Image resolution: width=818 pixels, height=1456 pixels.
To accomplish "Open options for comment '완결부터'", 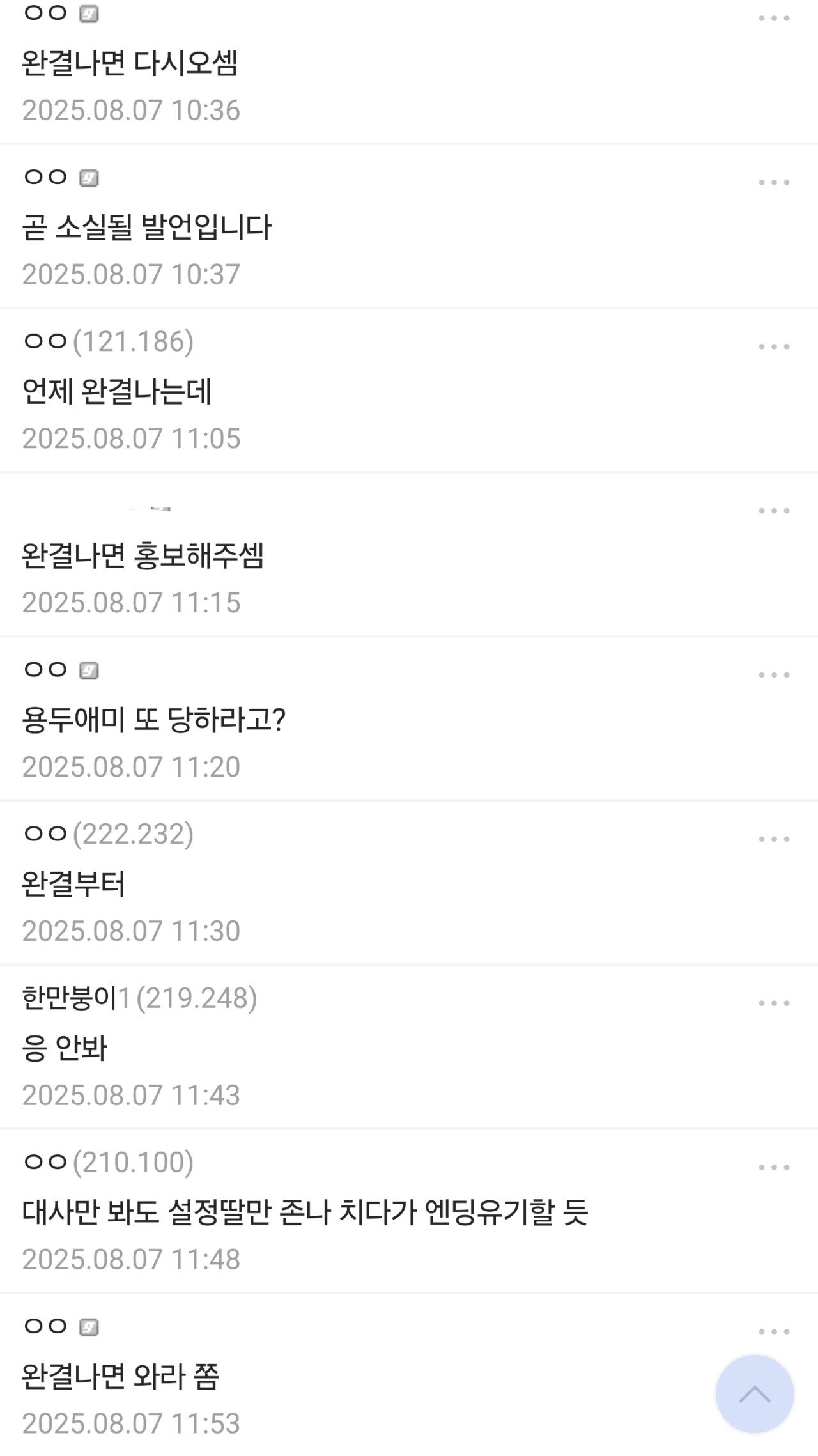I will click(x=774, y=840).
